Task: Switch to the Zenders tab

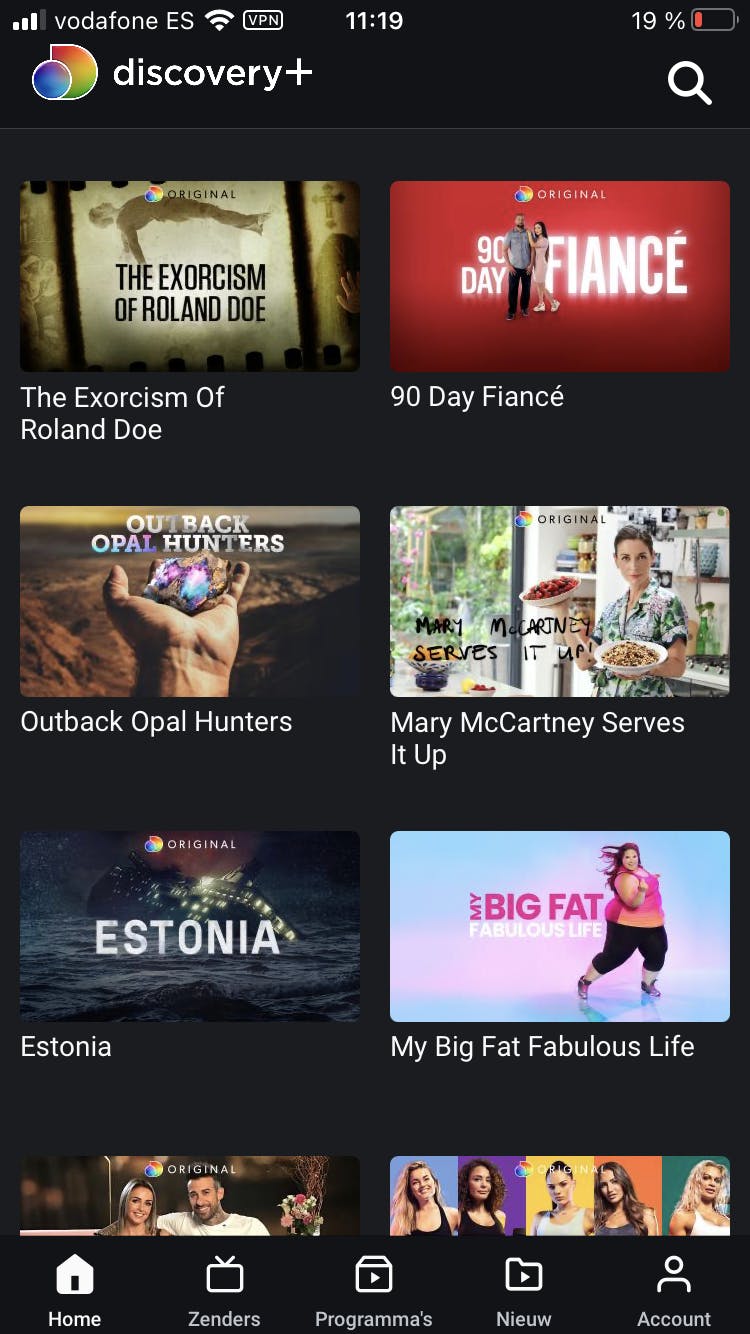Action: pyautogui.click(x=224, y=1291)
